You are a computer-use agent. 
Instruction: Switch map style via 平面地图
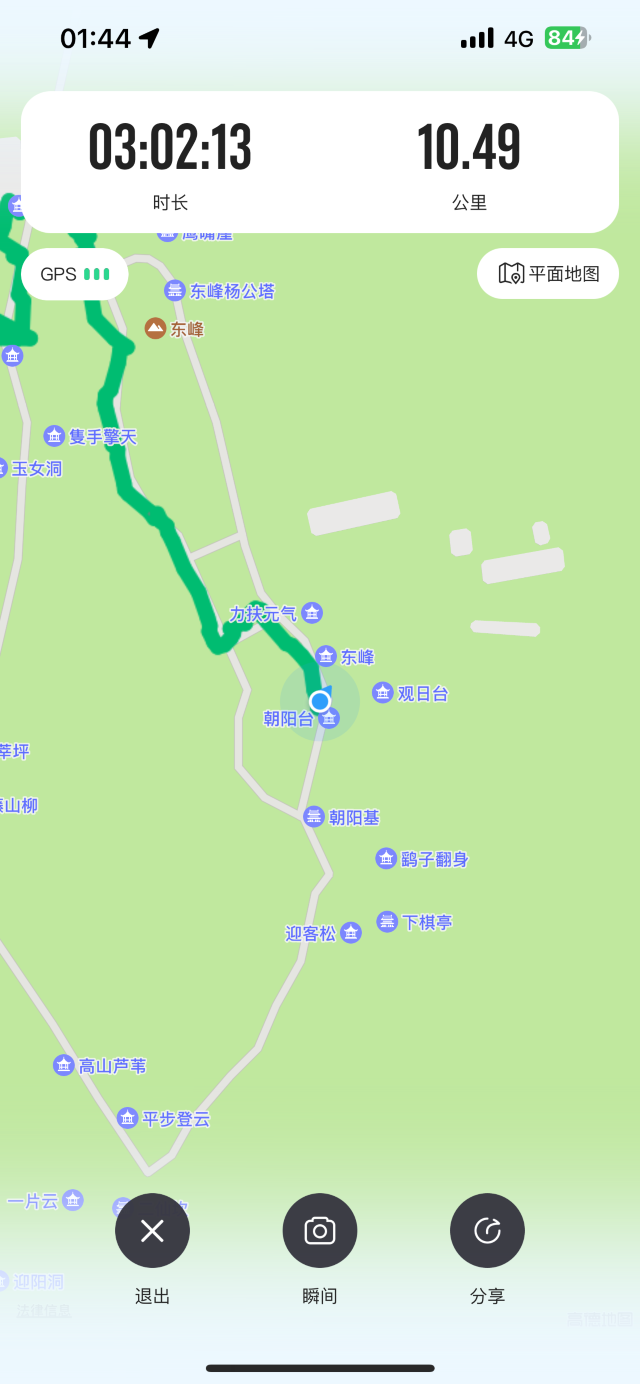point(548,273)
